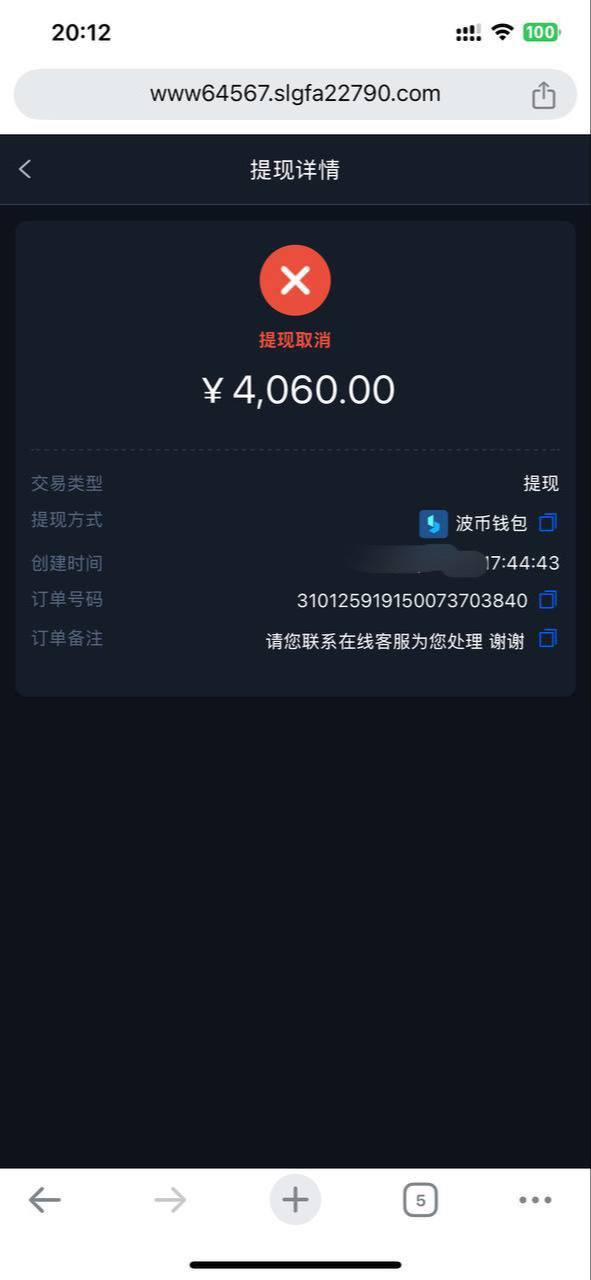Tap the address bar URL
591x1280 pixels.
click(295, 94)
